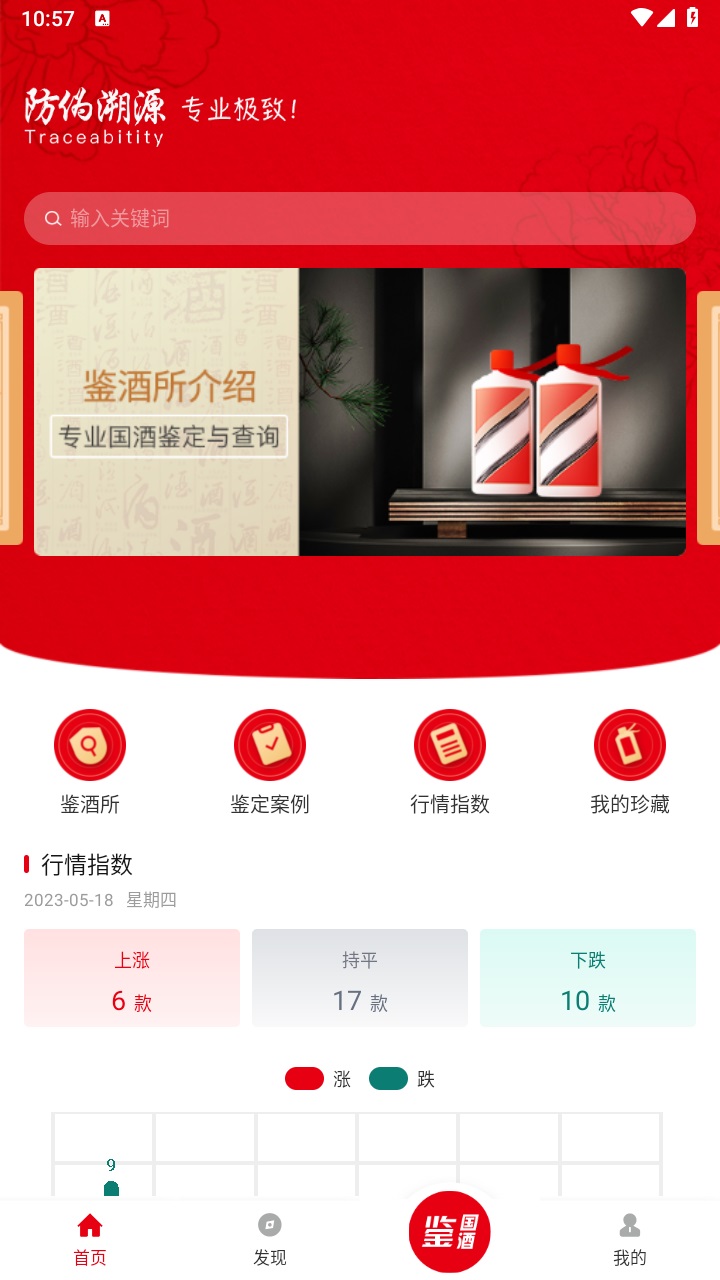Tap the central red 鉴国酒 logo button
The width and height of the screenshot is (720, 1280).
point(449,1232)
